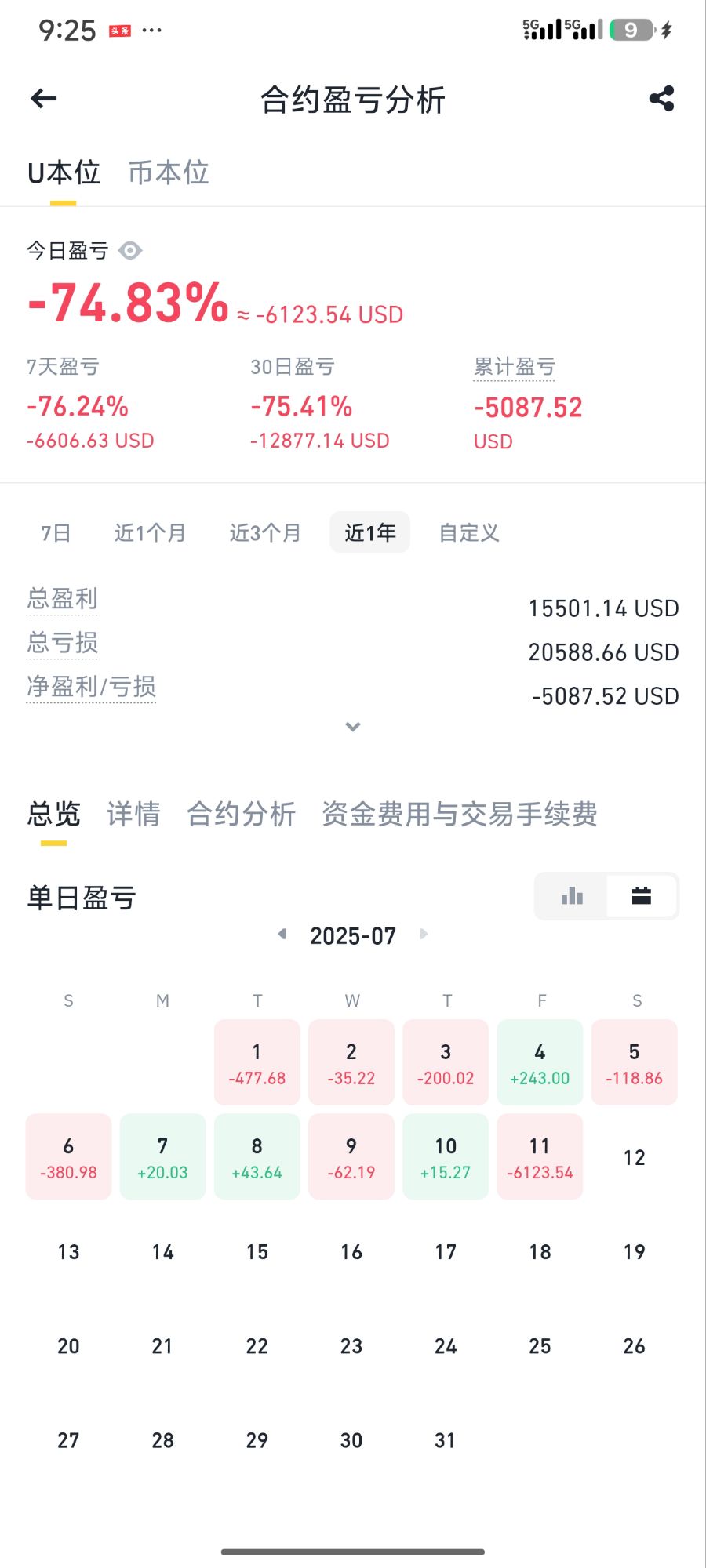Go to the previous month
Viewport: 706px width, 1568px height.
click(x=282, y=934)
